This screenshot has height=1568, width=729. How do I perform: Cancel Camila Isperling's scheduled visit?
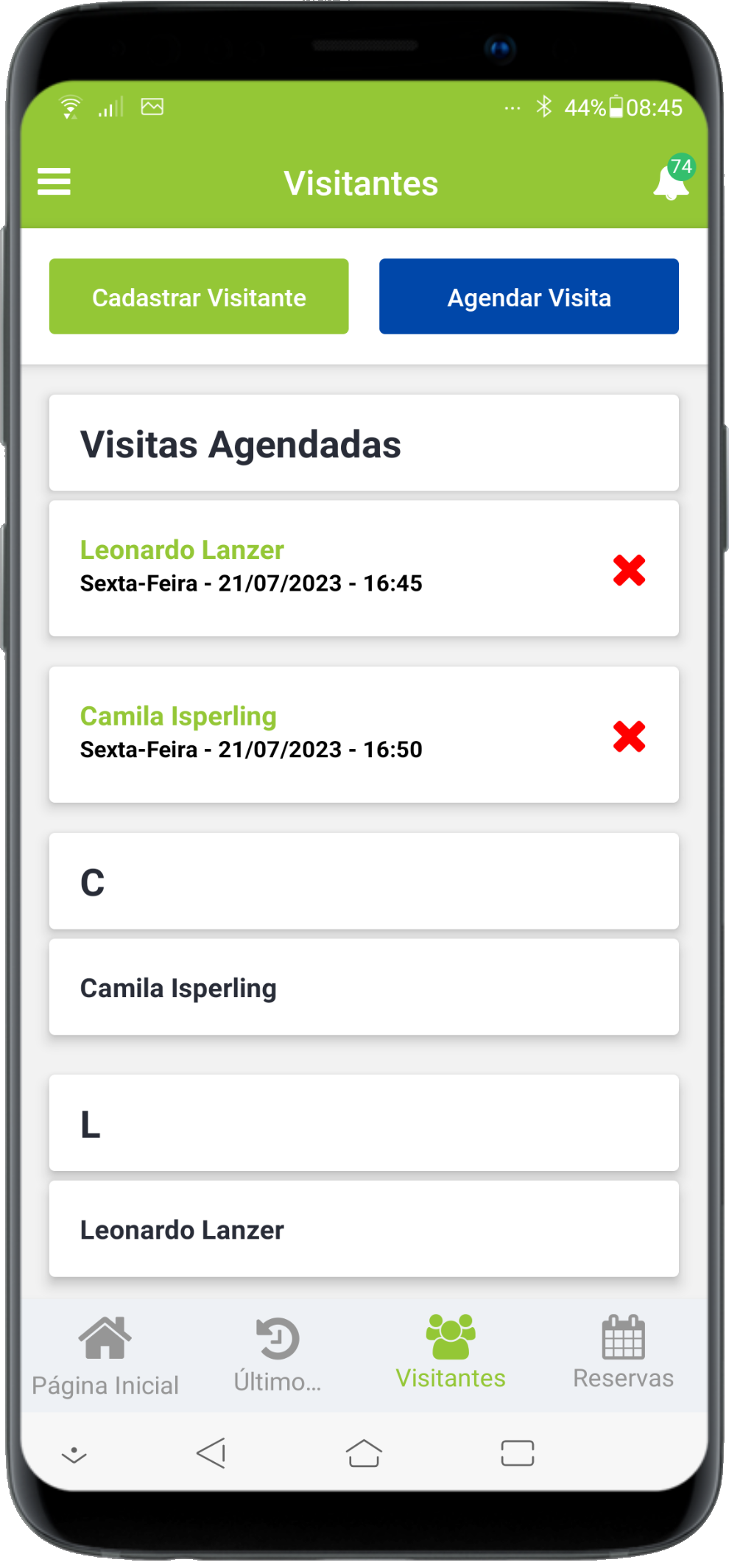pyautogui.click(x=629, y=736)
